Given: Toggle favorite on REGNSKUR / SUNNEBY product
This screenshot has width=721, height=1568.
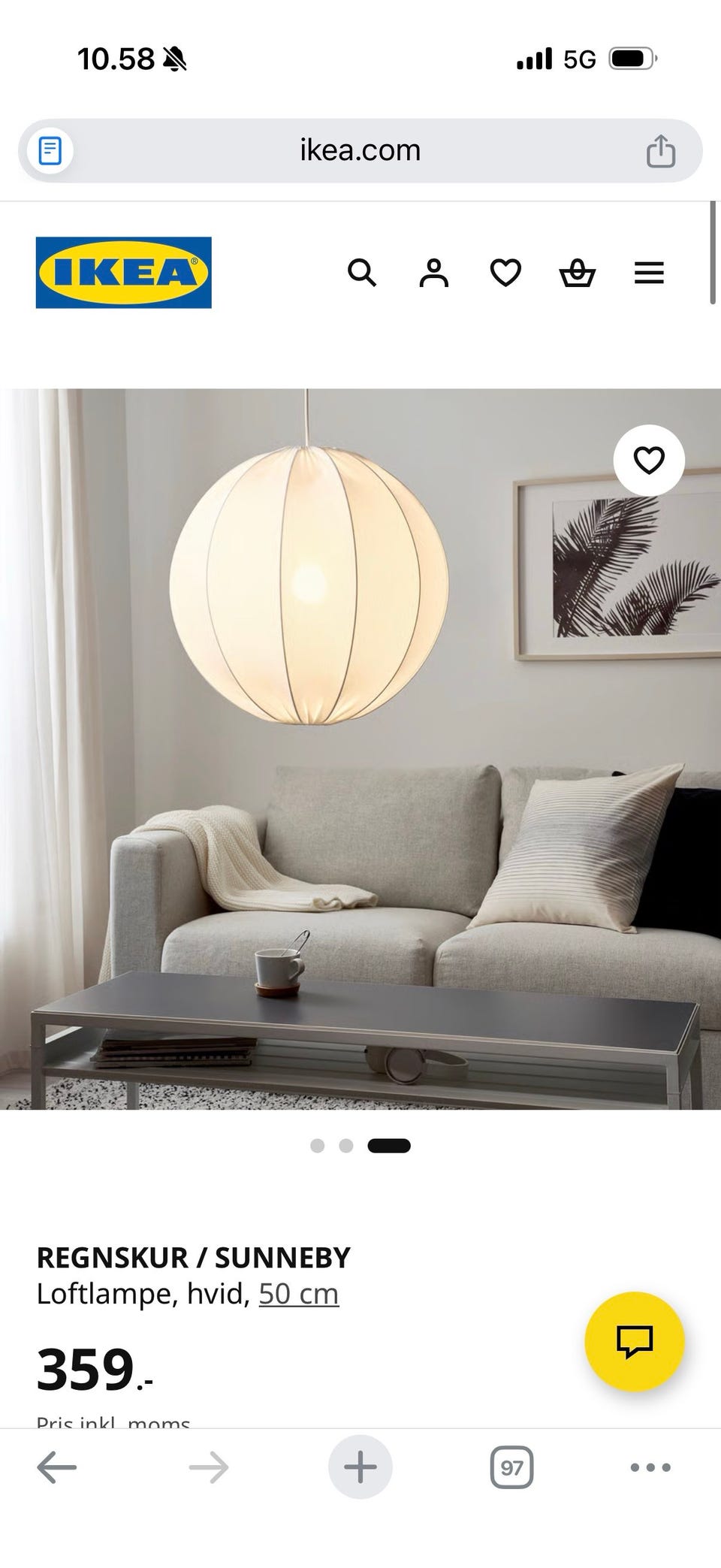Looking at the screenshot, I should point(650,462).
